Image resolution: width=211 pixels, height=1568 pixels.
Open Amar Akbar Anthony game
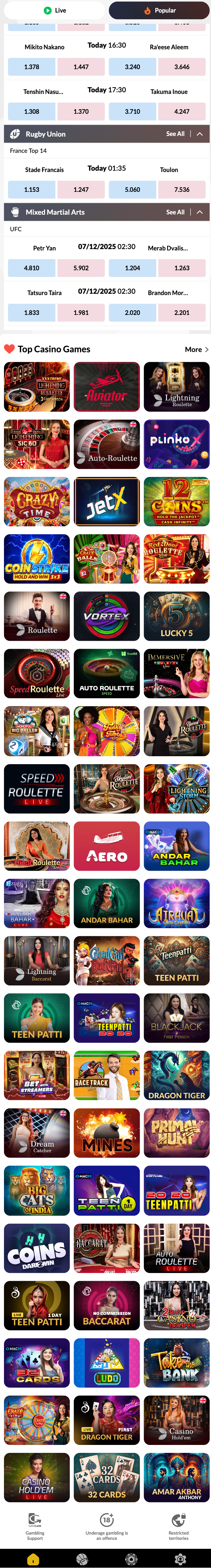click(177, 1478)
